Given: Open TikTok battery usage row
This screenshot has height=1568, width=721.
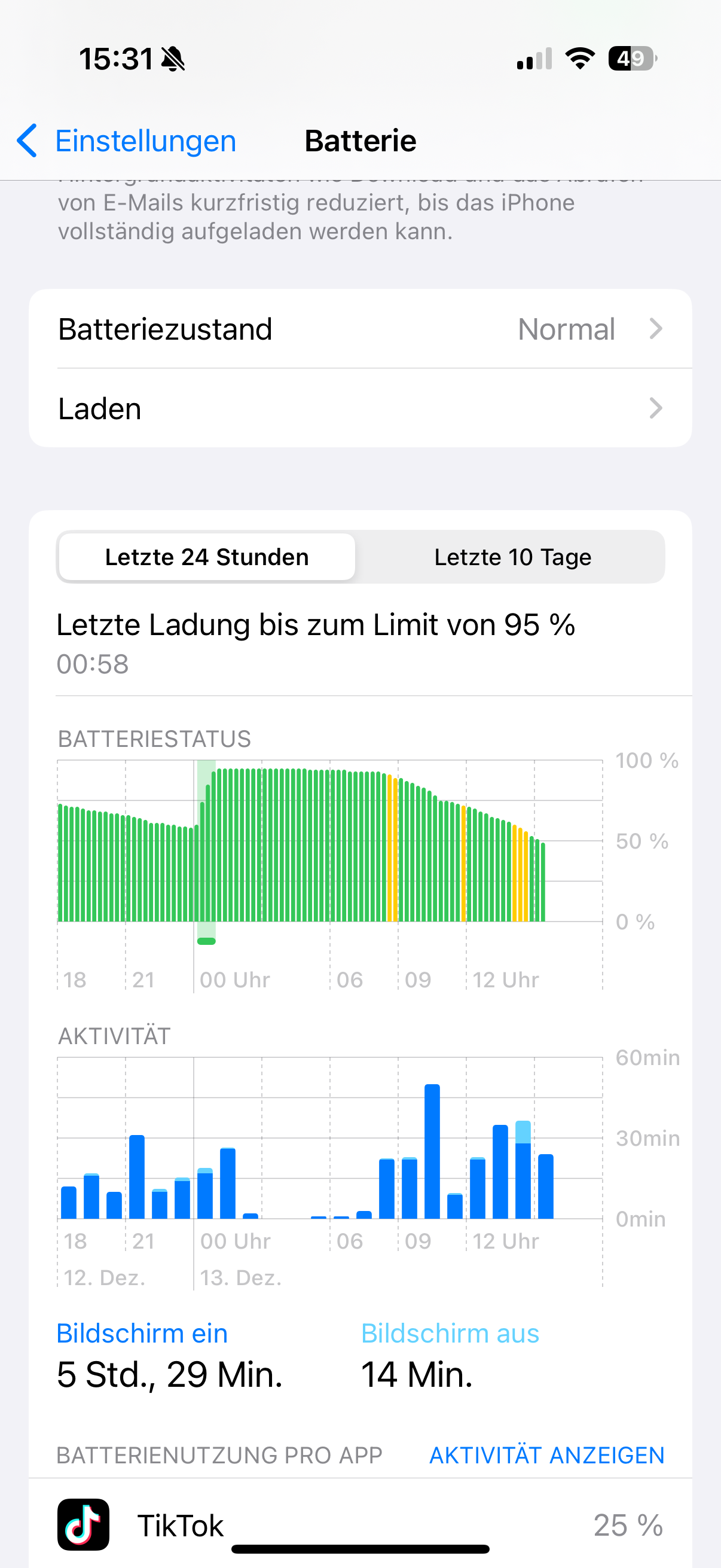Looking at the screenshot, I should tap(360, 1525).
